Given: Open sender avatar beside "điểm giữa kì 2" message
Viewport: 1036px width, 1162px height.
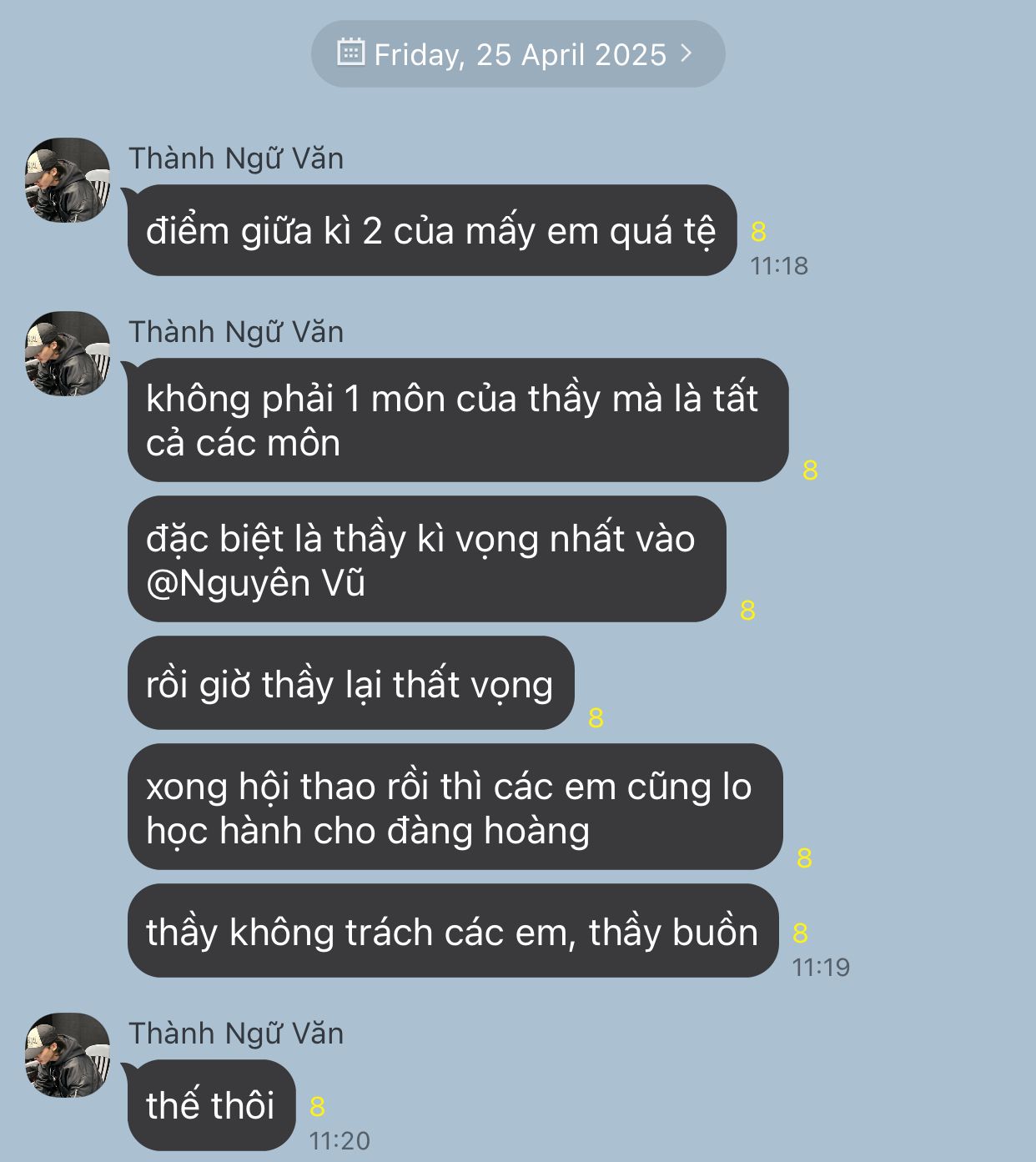Looking at the screenshot, I should (x=68, y=180).
